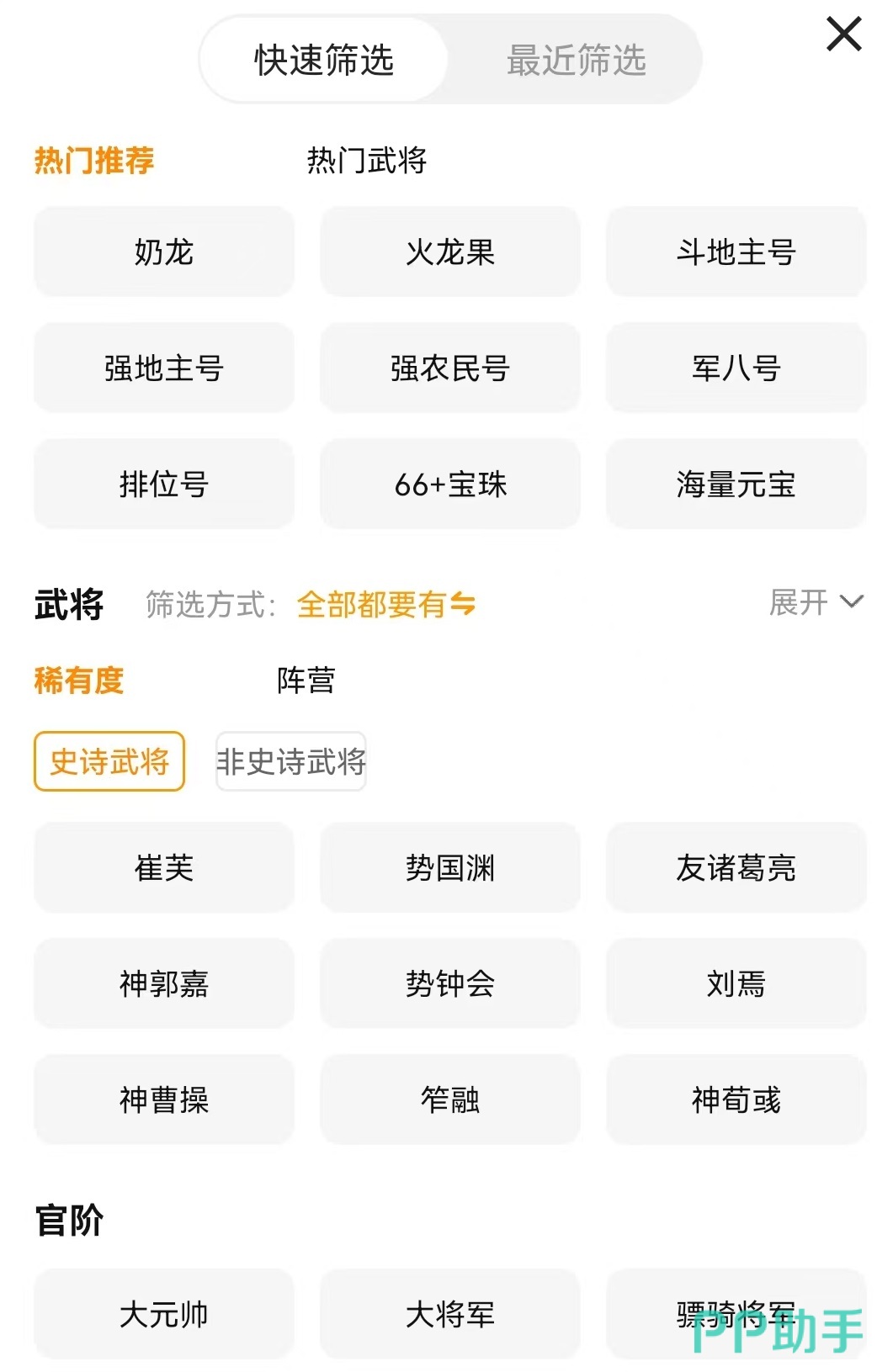Deselect the 史诗武将 filter

click(x=108, y=760)
